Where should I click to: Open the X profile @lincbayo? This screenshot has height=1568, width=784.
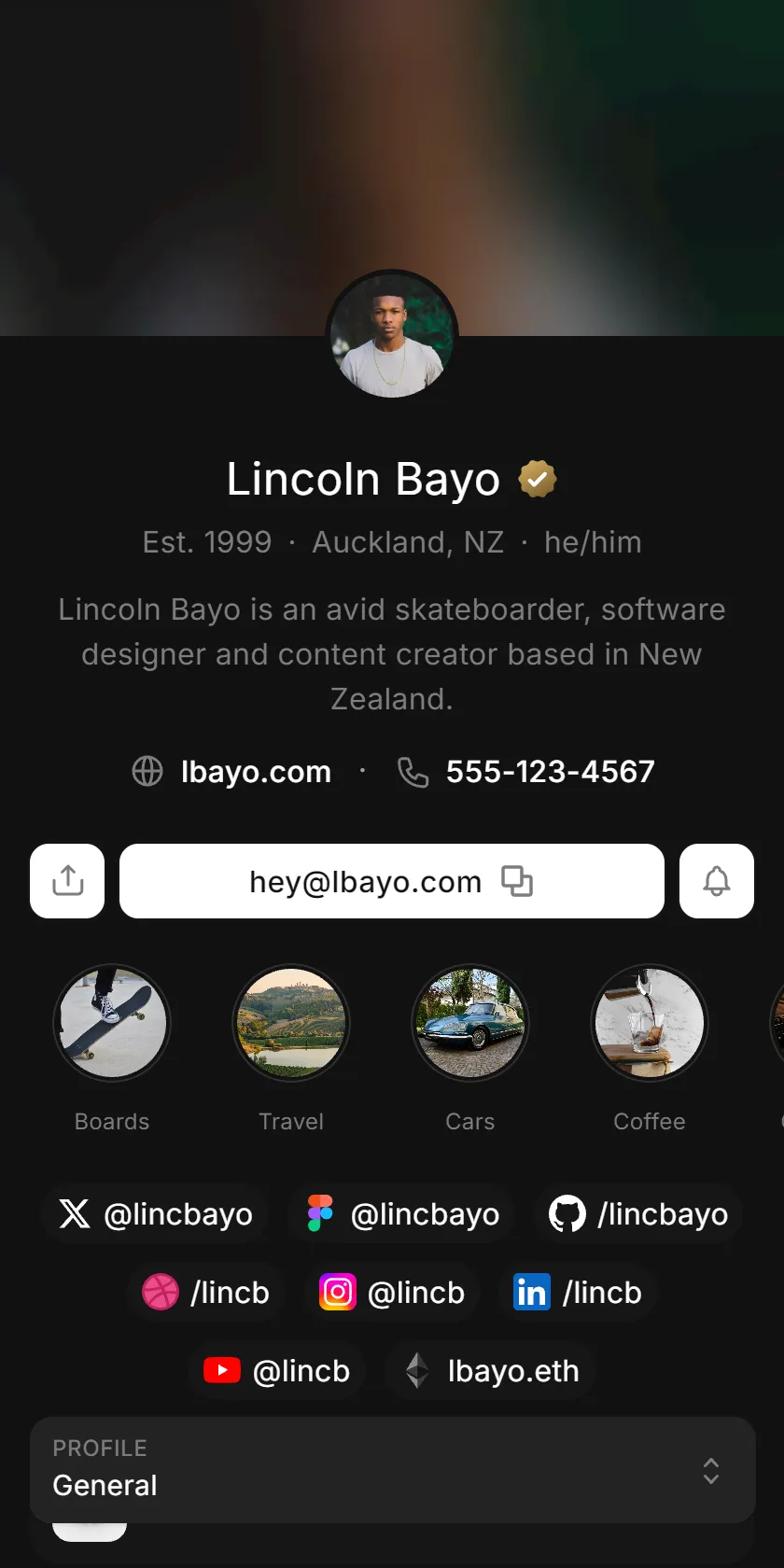[155, 1214]
